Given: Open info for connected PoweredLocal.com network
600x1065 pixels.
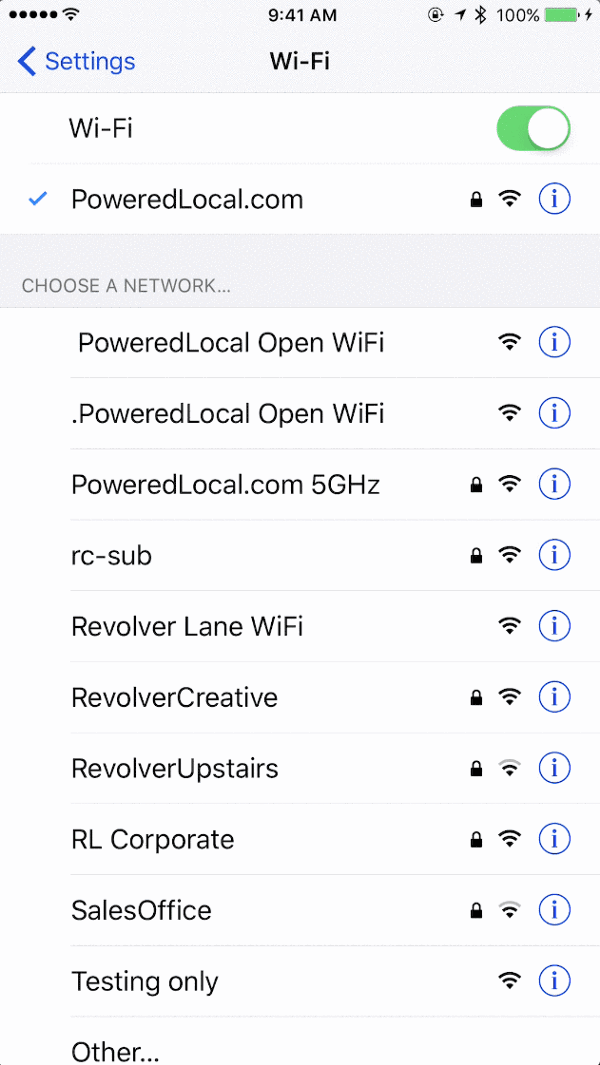Looking at the screenshot, I should click(554, 199).
